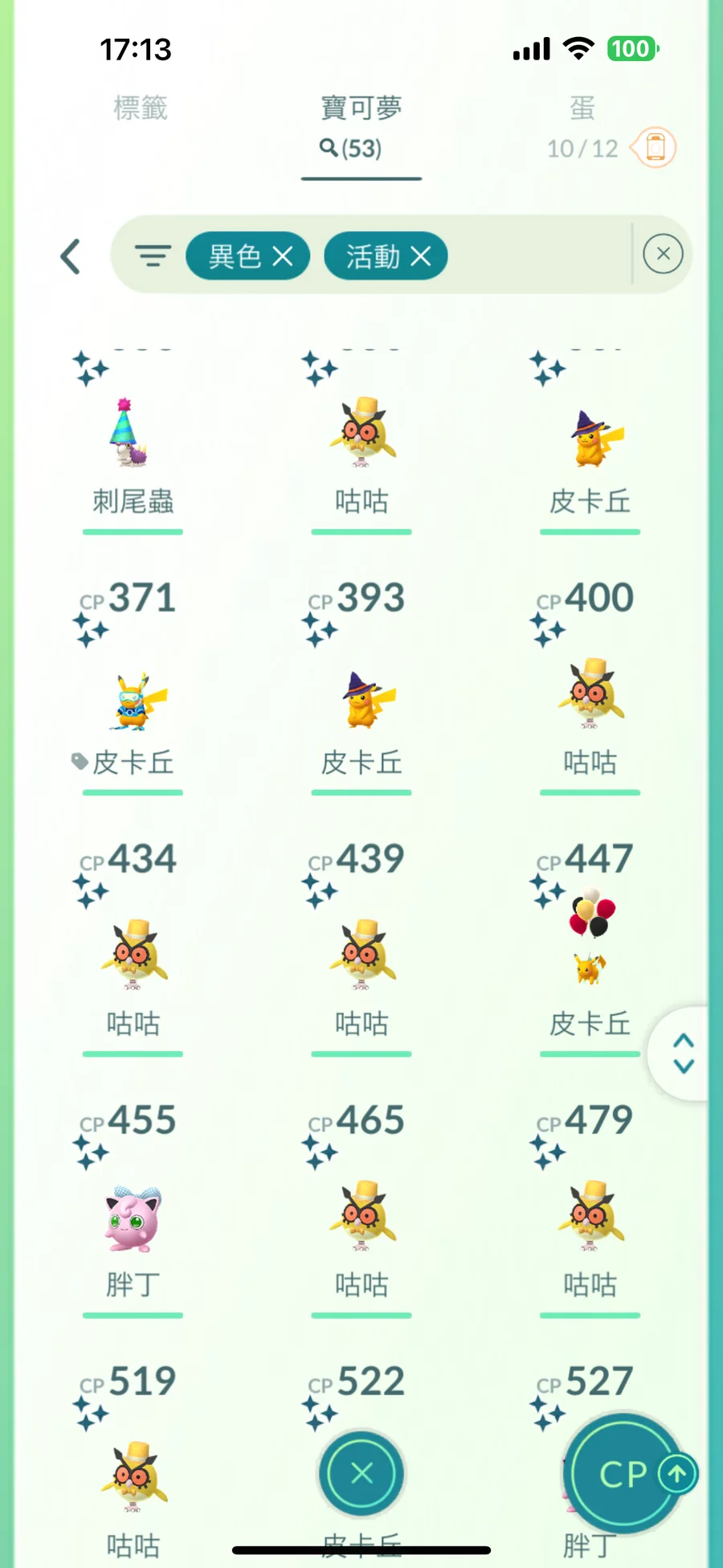723x1568 pixels.
Task: Switch to the 標籤 tab
Action: click(140, 108)
